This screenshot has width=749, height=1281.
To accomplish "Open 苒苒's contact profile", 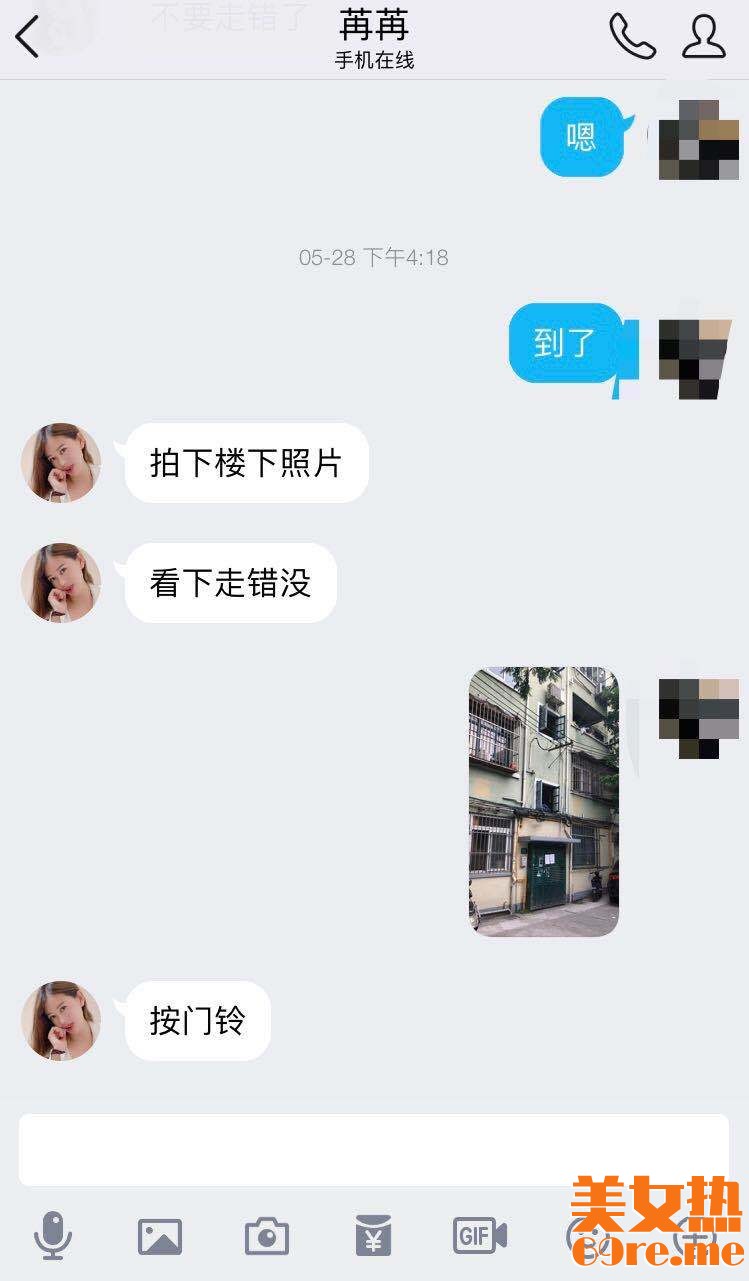I will [x=703, y=37].
